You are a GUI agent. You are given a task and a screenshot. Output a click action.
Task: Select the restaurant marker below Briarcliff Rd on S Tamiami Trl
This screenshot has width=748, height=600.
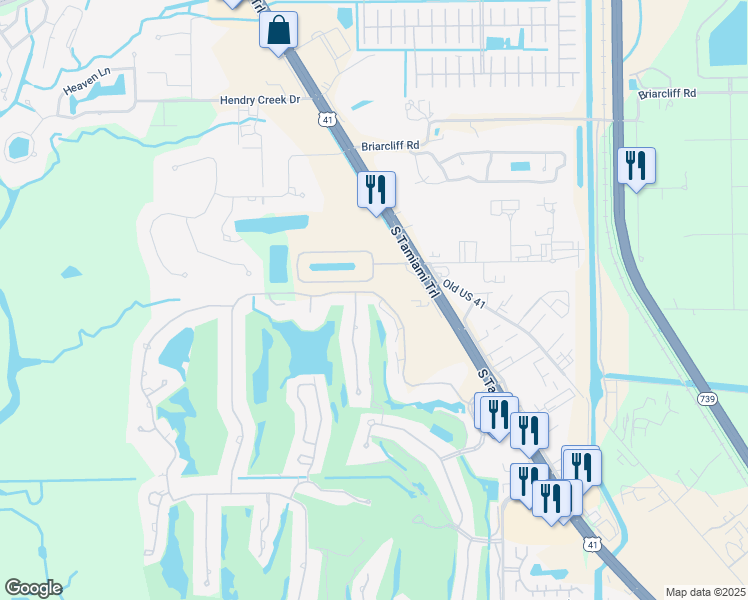377,190
